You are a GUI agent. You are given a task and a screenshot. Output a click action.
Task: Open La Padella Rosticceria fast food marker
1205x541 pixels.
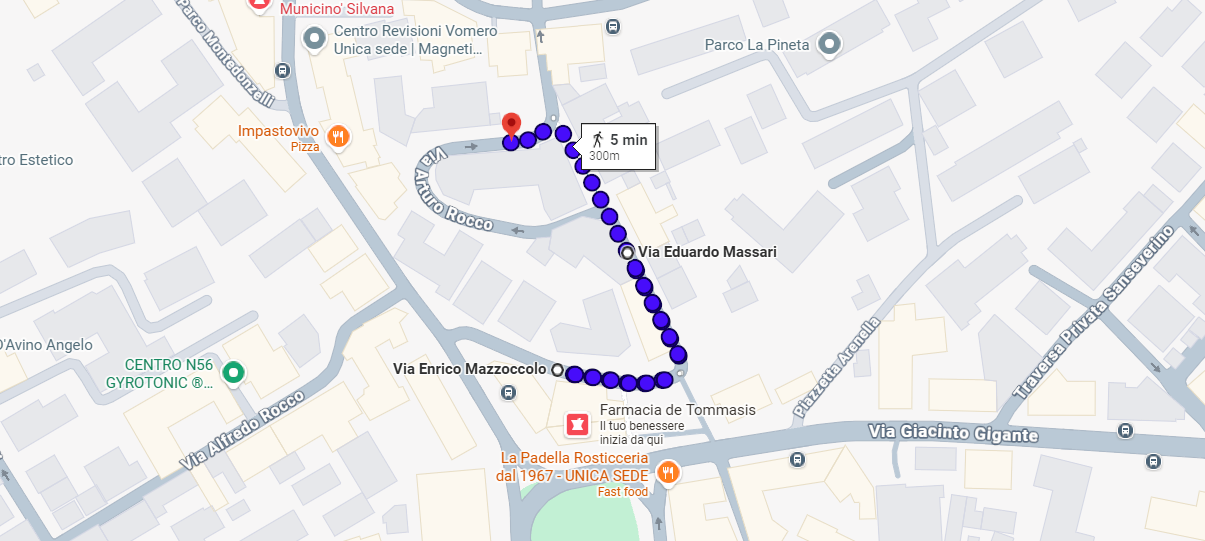(669, 472)
